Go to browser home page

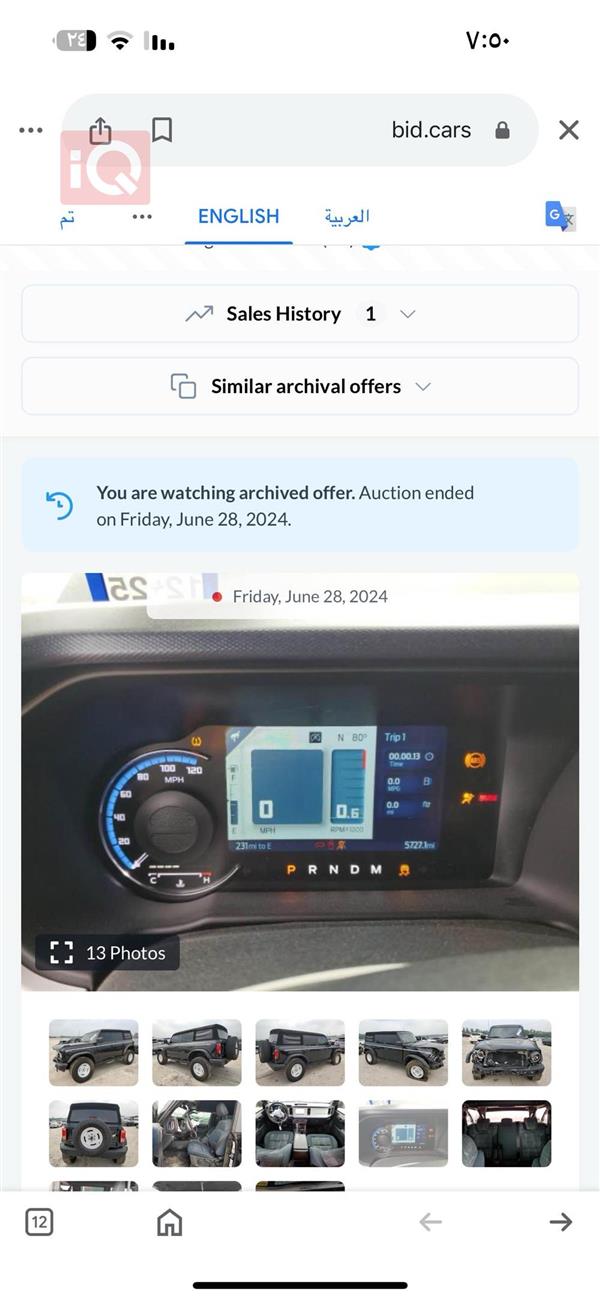coord(170,1221)
